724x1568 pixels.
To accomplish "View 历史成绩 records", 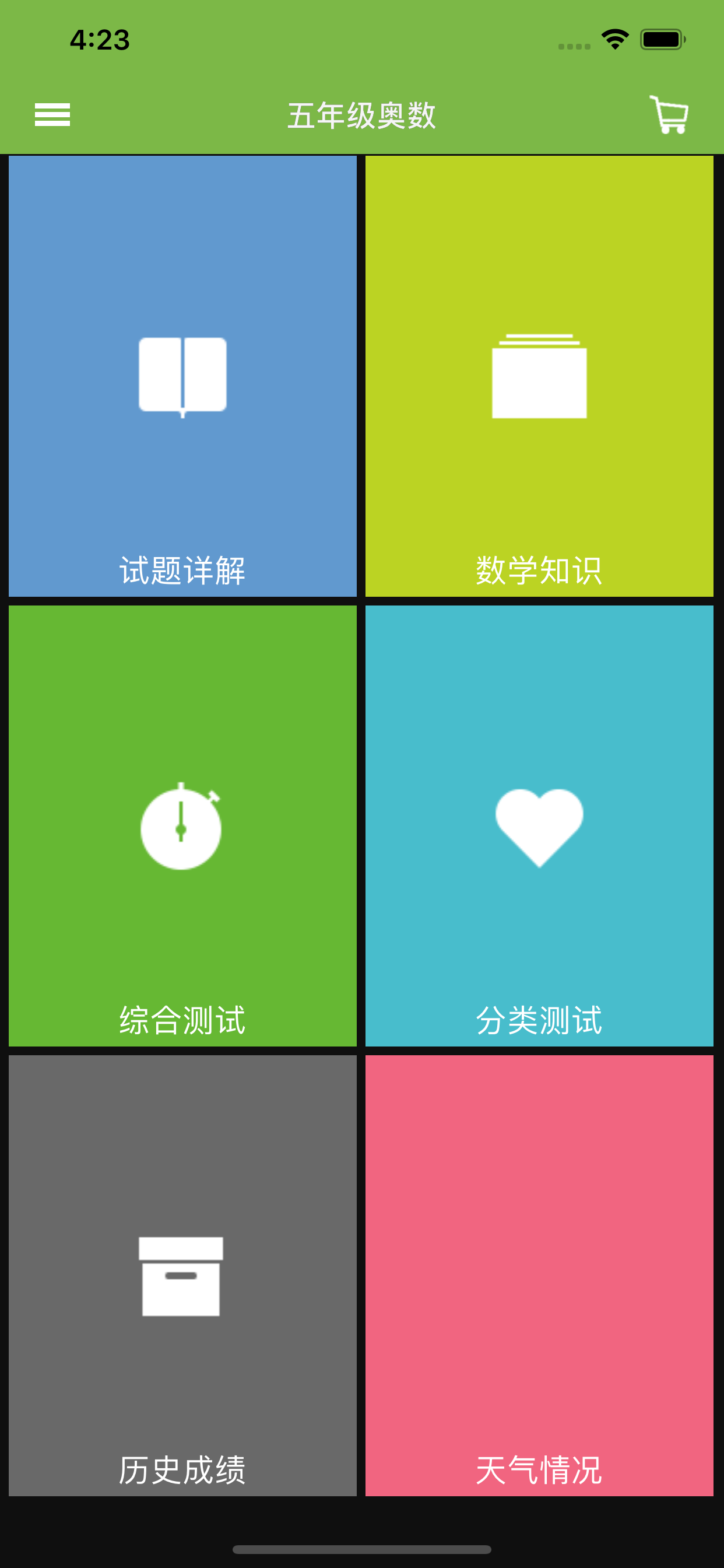I will pyautogui.click(x=182, y=1275).
